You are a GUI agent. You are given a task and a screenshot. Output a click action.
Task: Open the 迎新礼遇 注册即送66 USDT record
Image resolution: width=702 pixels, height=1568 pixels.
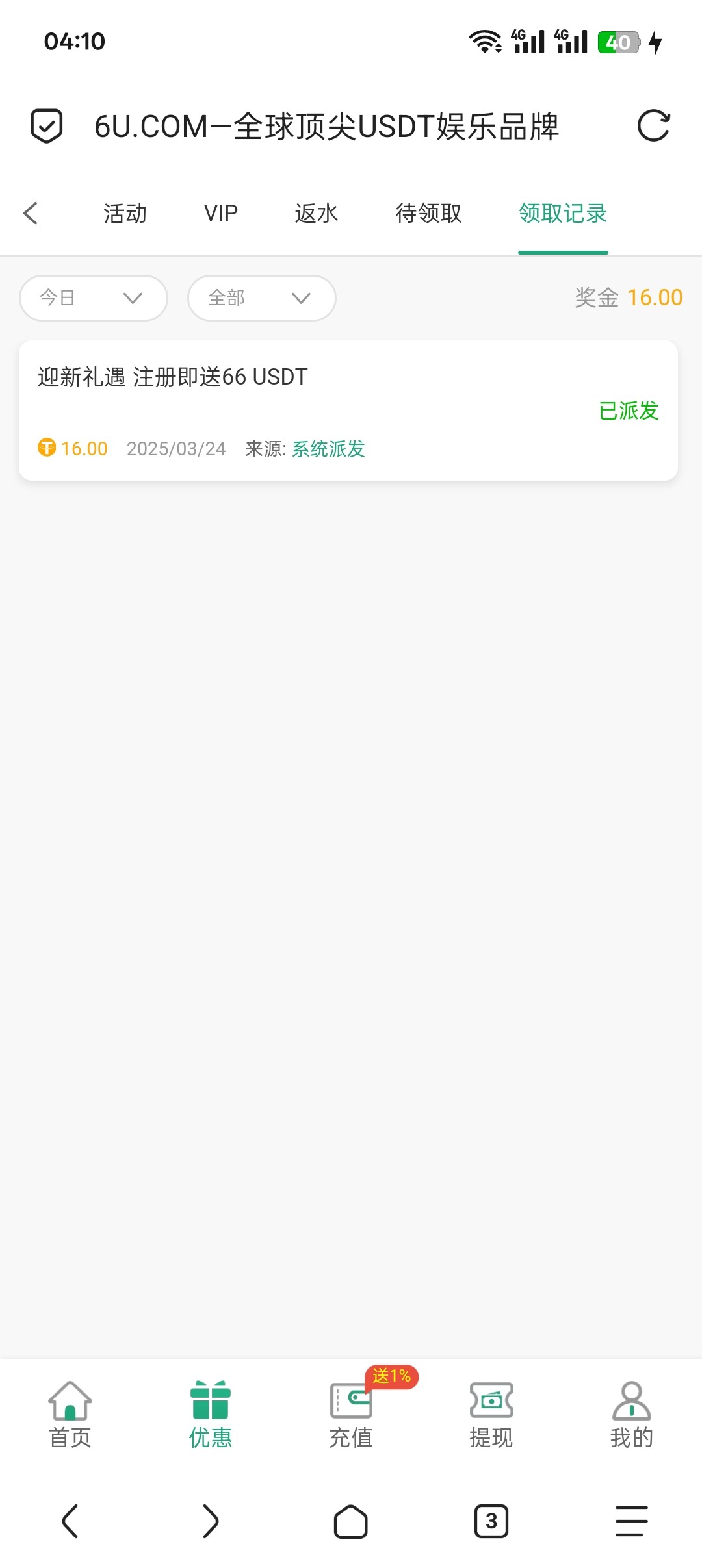coord(348,411)
